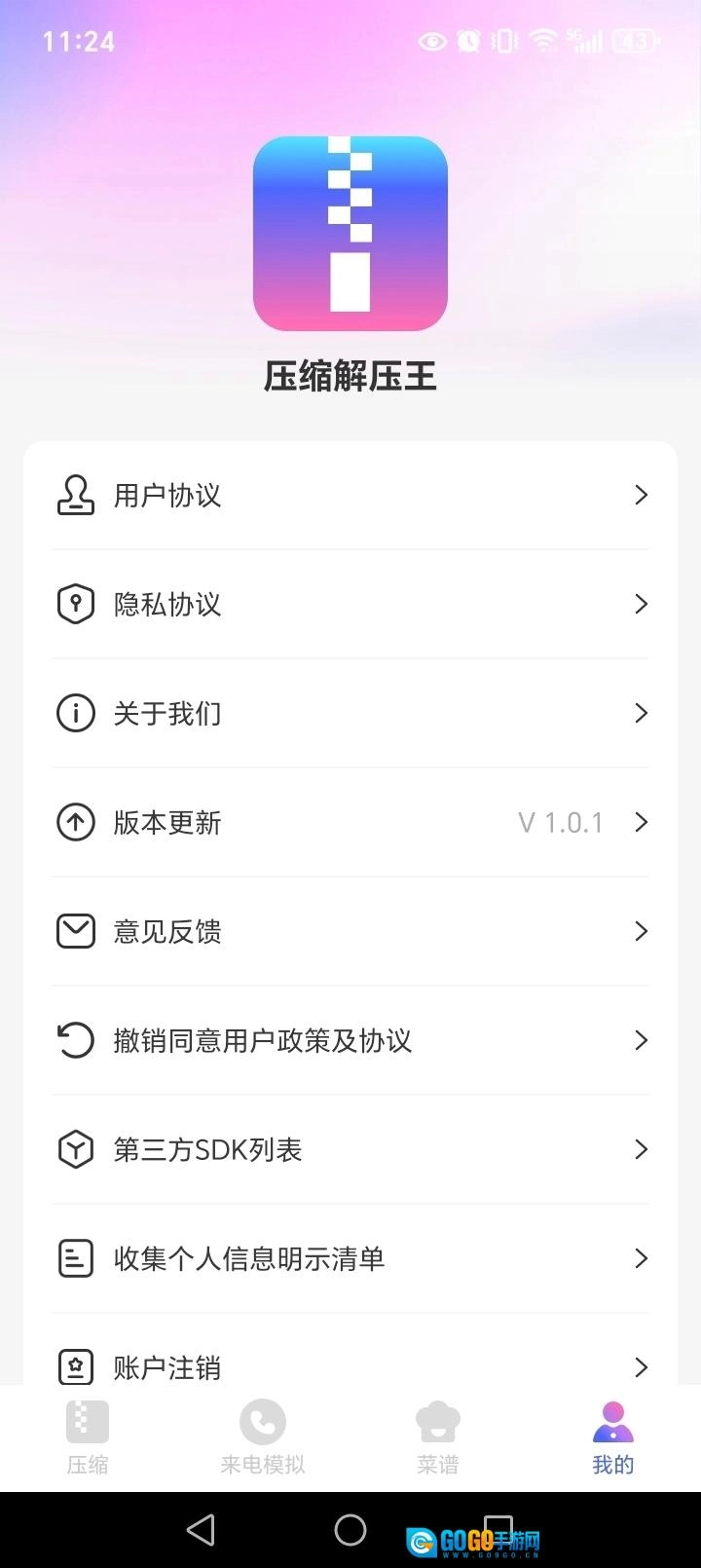Open 账户注销 account deletion
701x1568 pixels.
(x=350, y=1365)
